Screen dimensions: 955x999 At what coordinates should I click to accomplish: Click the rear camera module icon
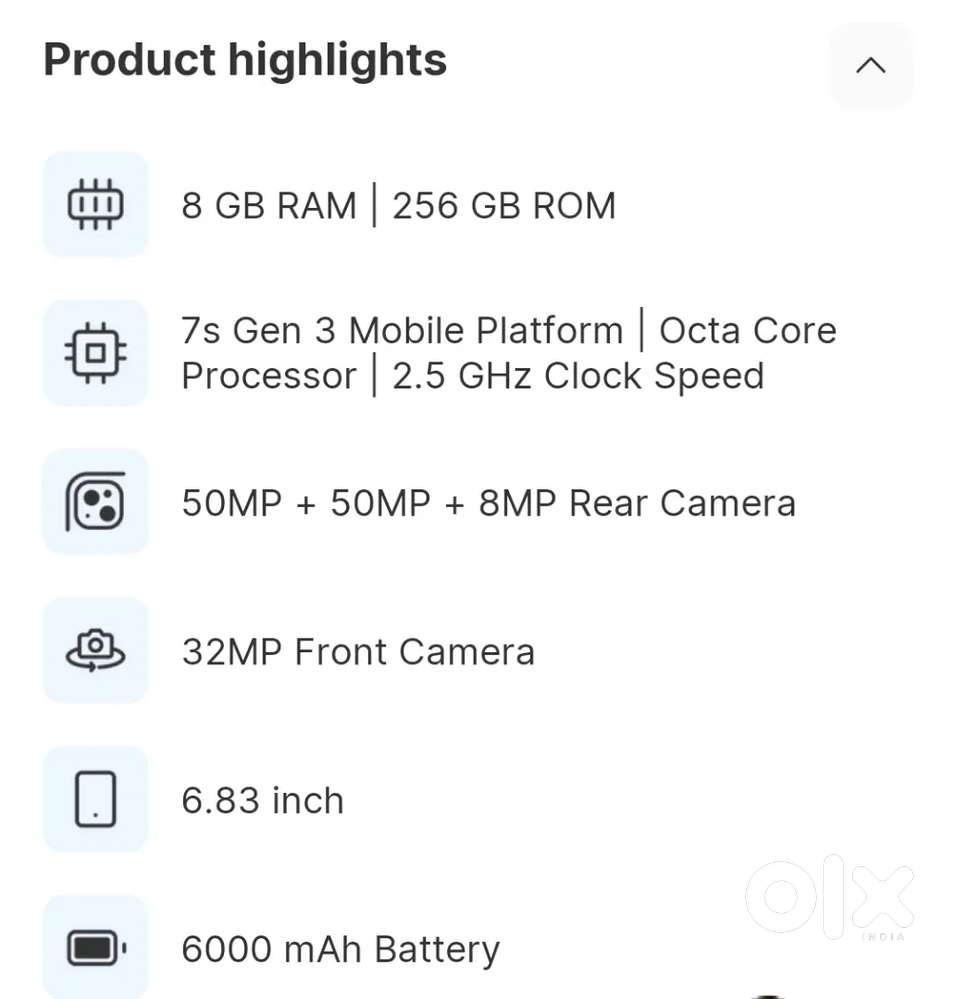tap(95, 502)
